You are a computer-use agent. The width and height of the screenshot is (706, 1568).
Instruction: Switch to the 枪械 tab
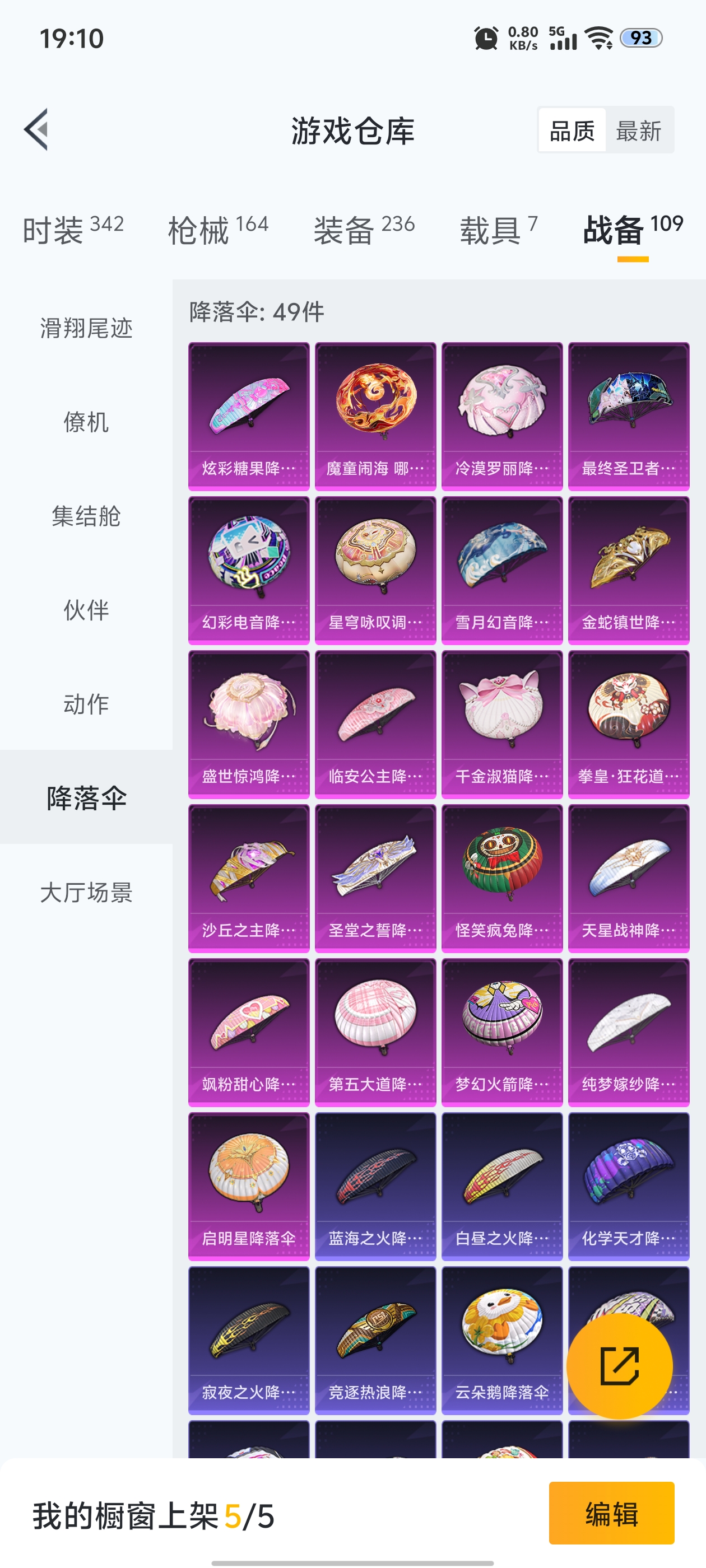click(x=217, y=230)
